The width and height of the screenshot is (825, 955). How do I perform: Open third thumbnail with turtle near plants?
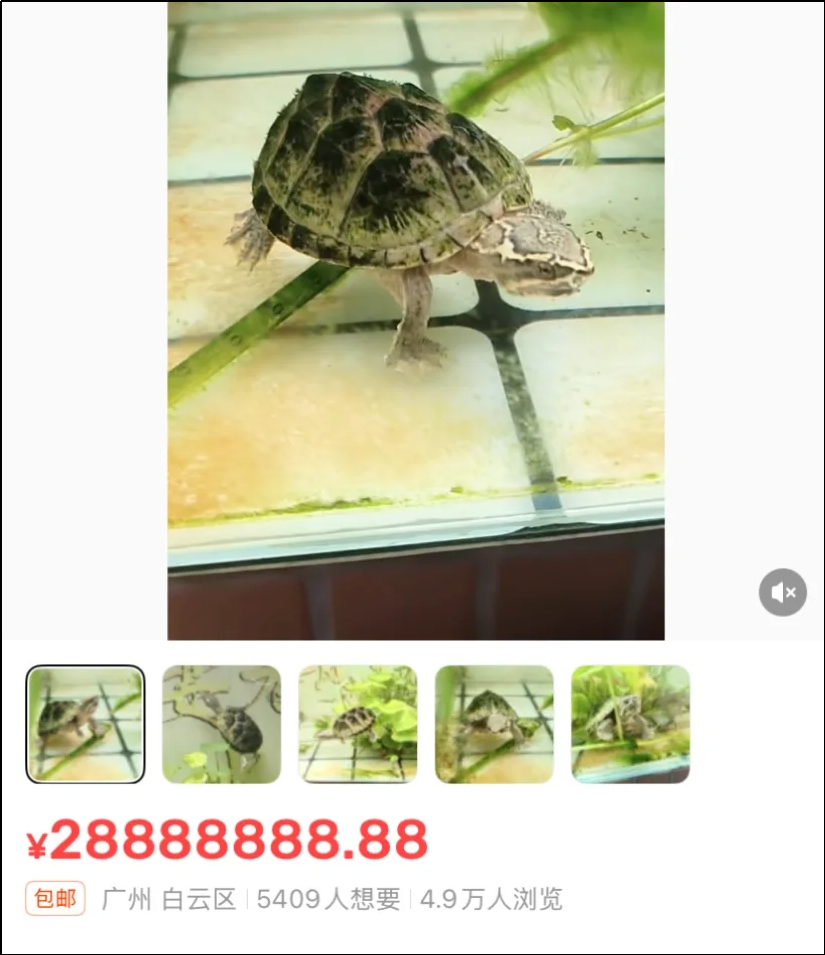pyautogui.click(x=358, y=724)
